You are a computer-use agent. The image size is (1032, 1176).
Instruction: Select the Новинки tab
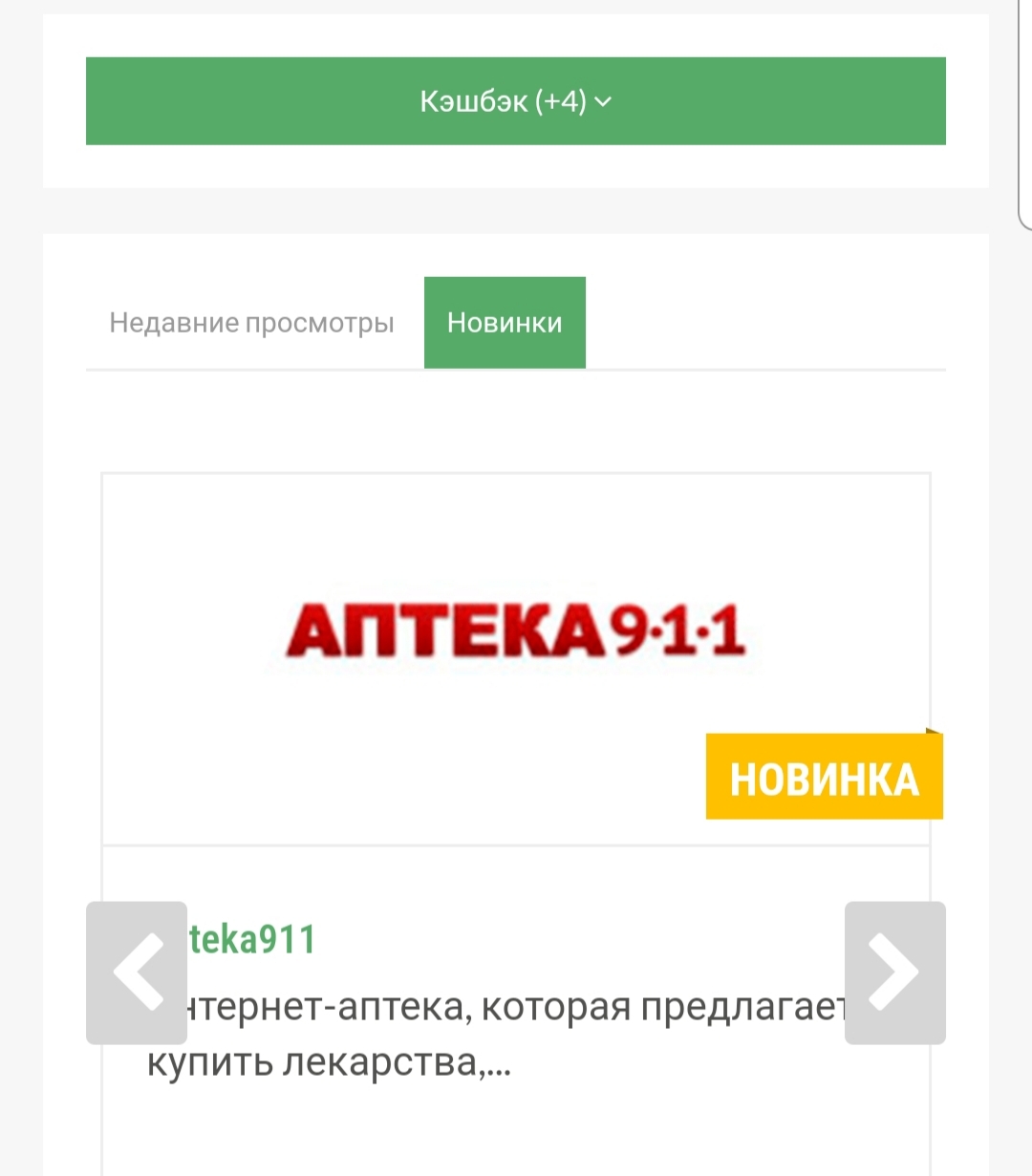tap(505, 323)
